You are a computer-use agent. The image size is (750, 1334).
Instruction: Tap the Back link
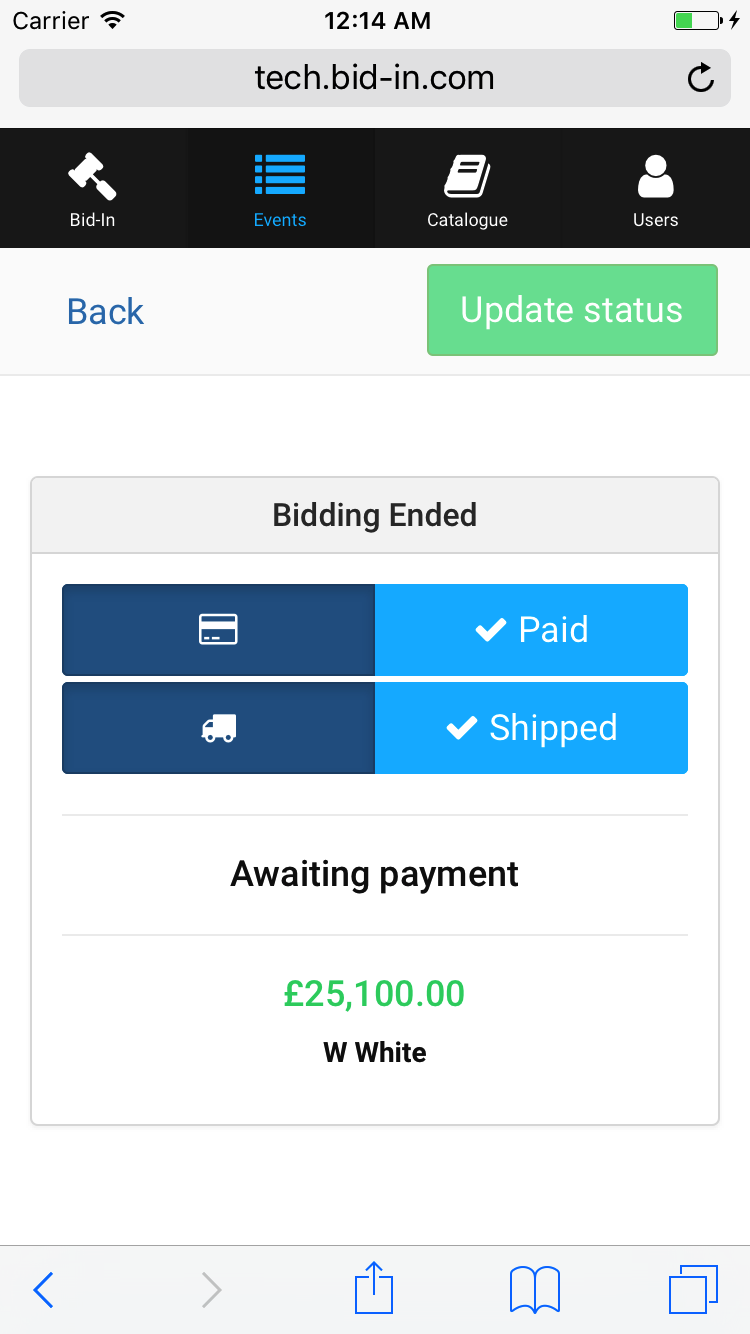(x=105, y=311)
